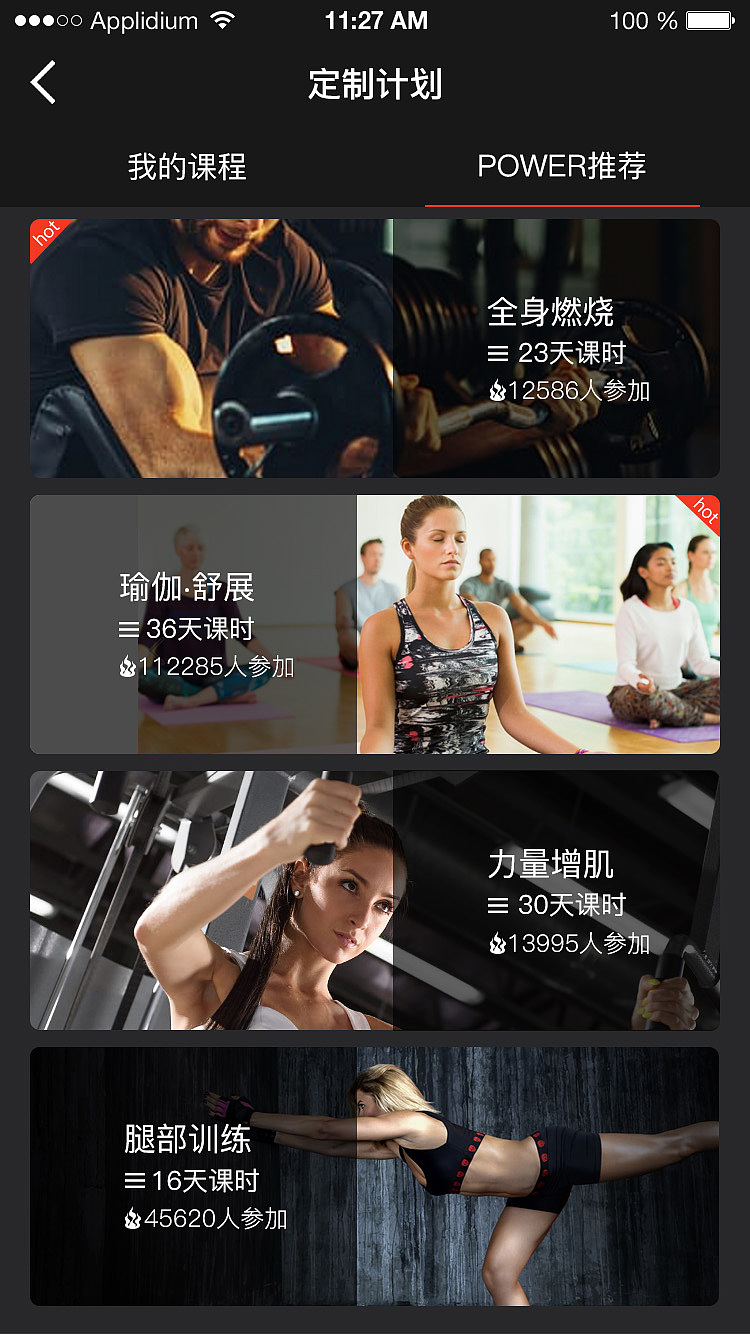Screen dimensions: 750x1334
Task: Click the flame icon next to 12586人参加
Action: pyautogui.click(x=498, y=391)
